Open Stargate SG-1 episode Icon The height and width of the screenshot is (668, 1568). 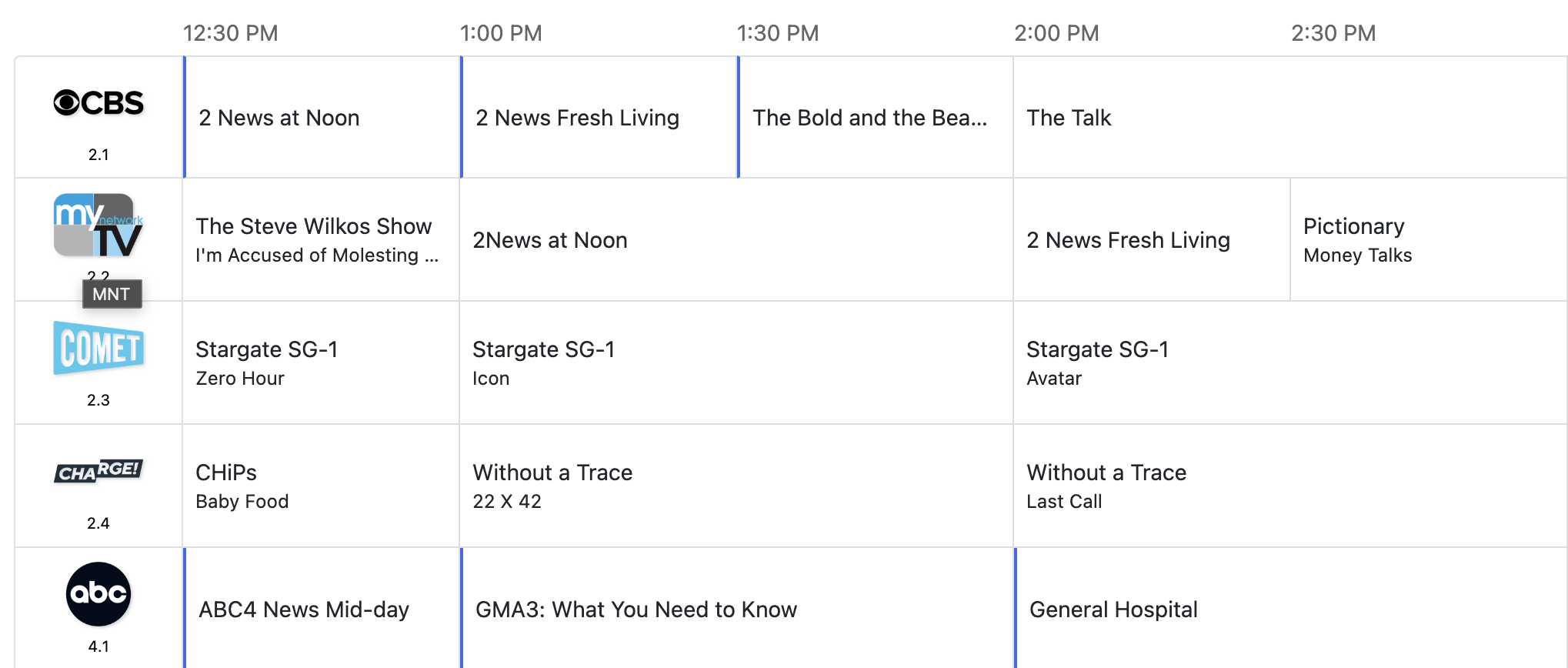point(736,362)
